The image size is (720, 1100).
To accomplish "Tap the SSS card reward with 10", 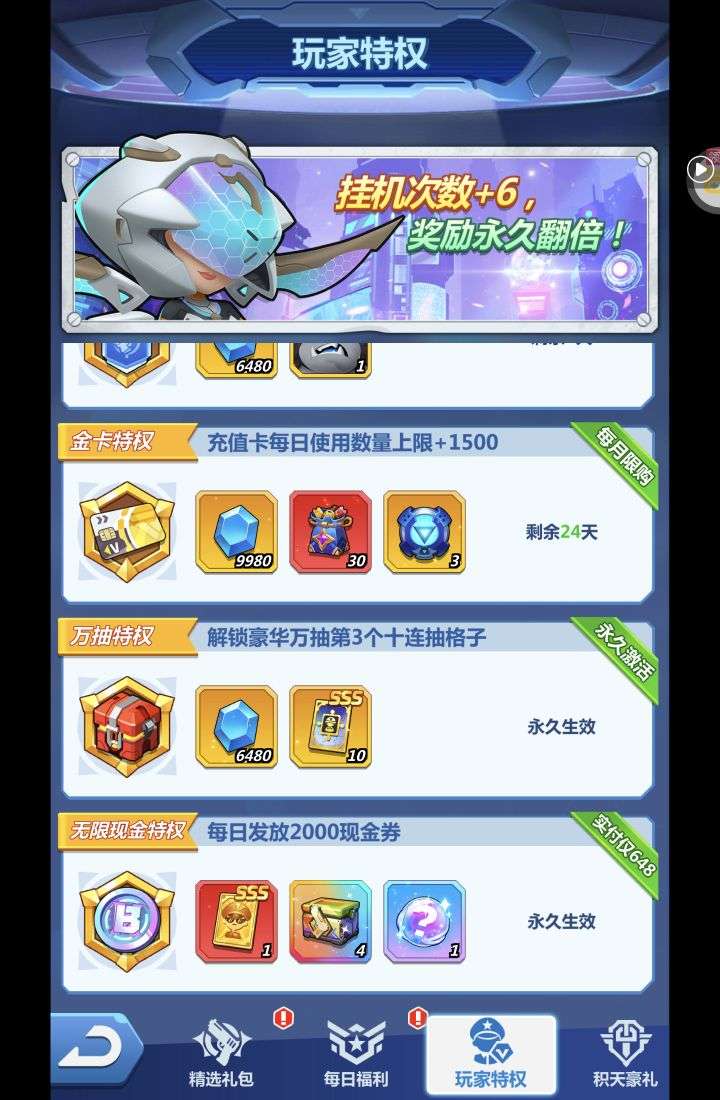I will [x=330, y=727].
